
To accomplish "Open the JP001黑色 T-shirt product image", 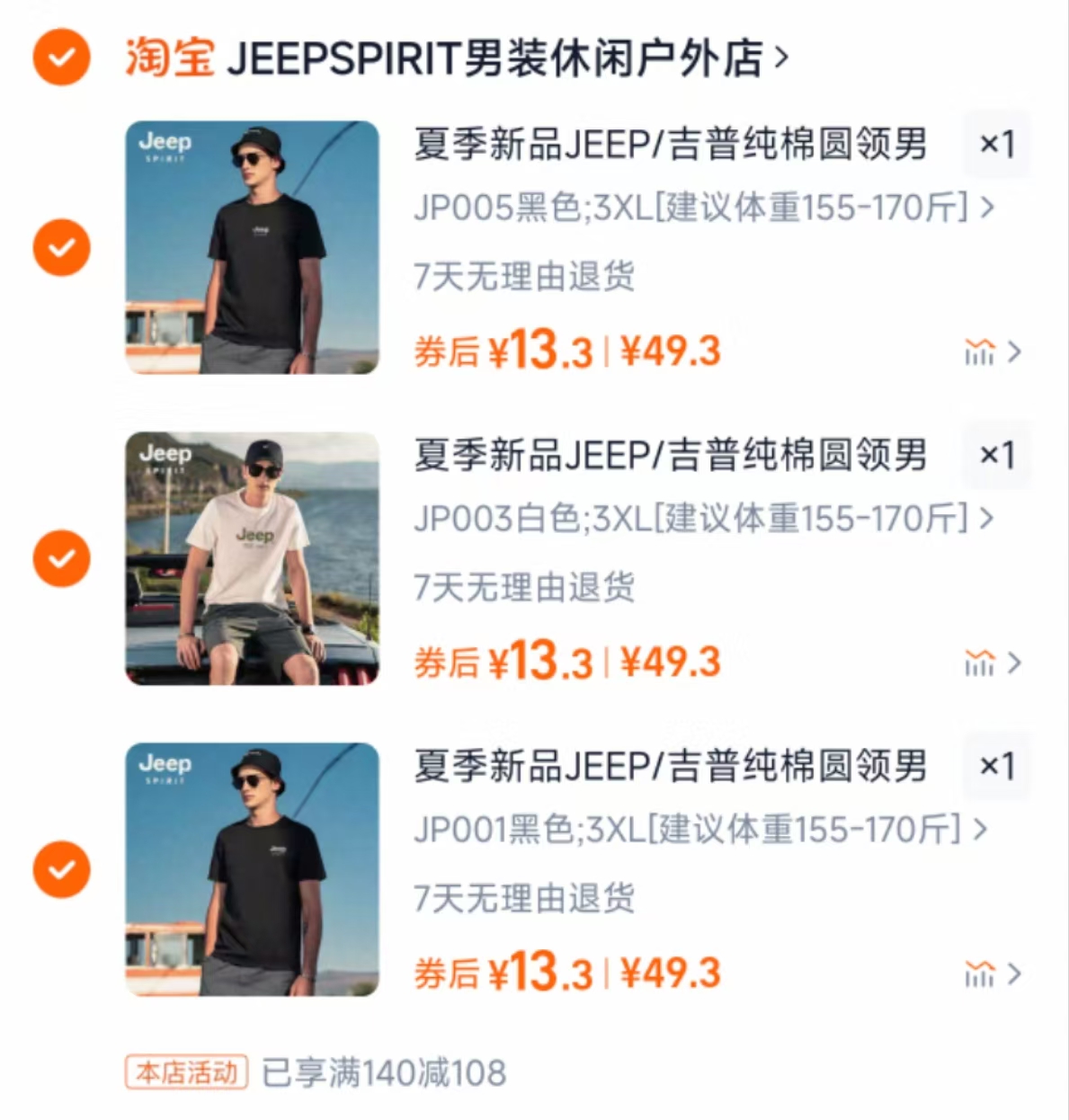I will click(252, 869).
